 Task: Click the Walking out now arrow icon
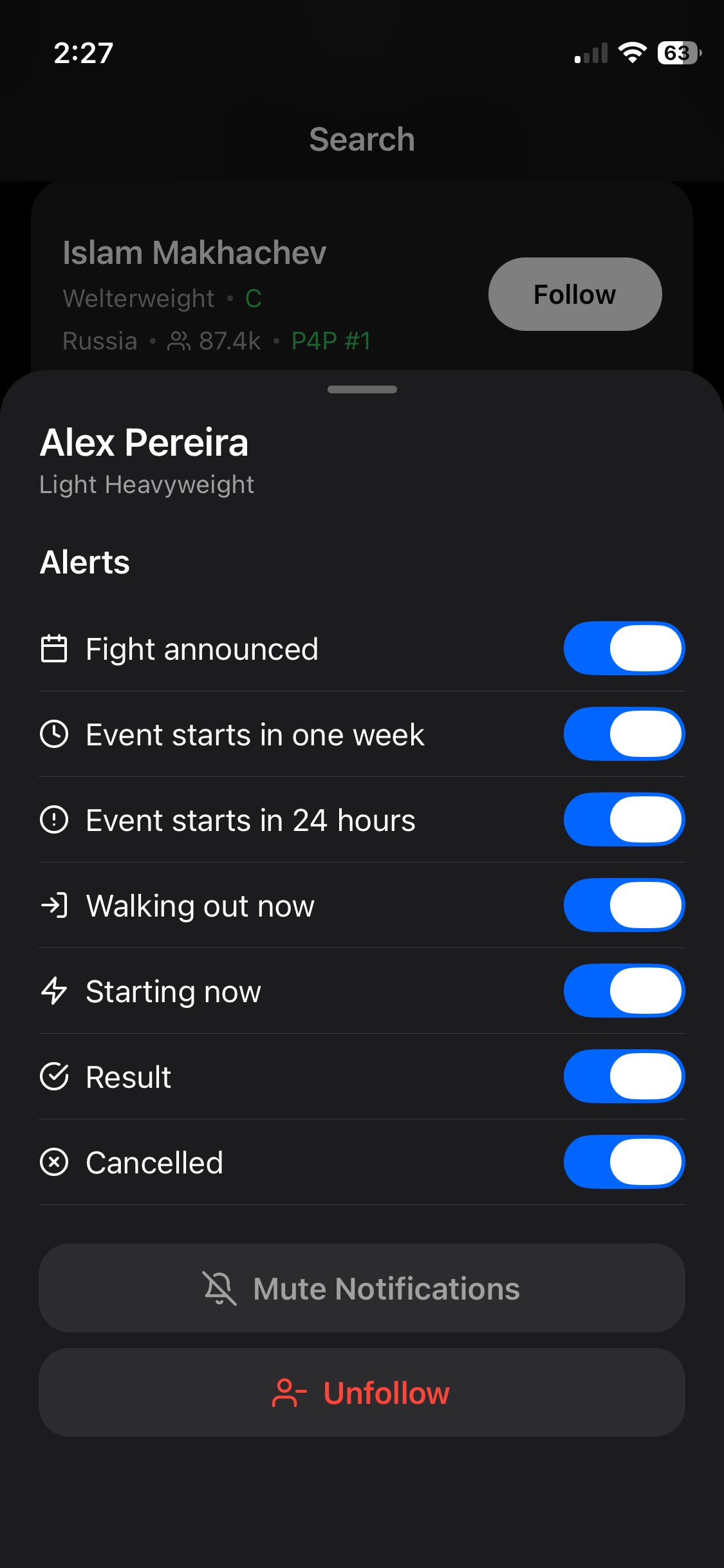tap(55, 905)
